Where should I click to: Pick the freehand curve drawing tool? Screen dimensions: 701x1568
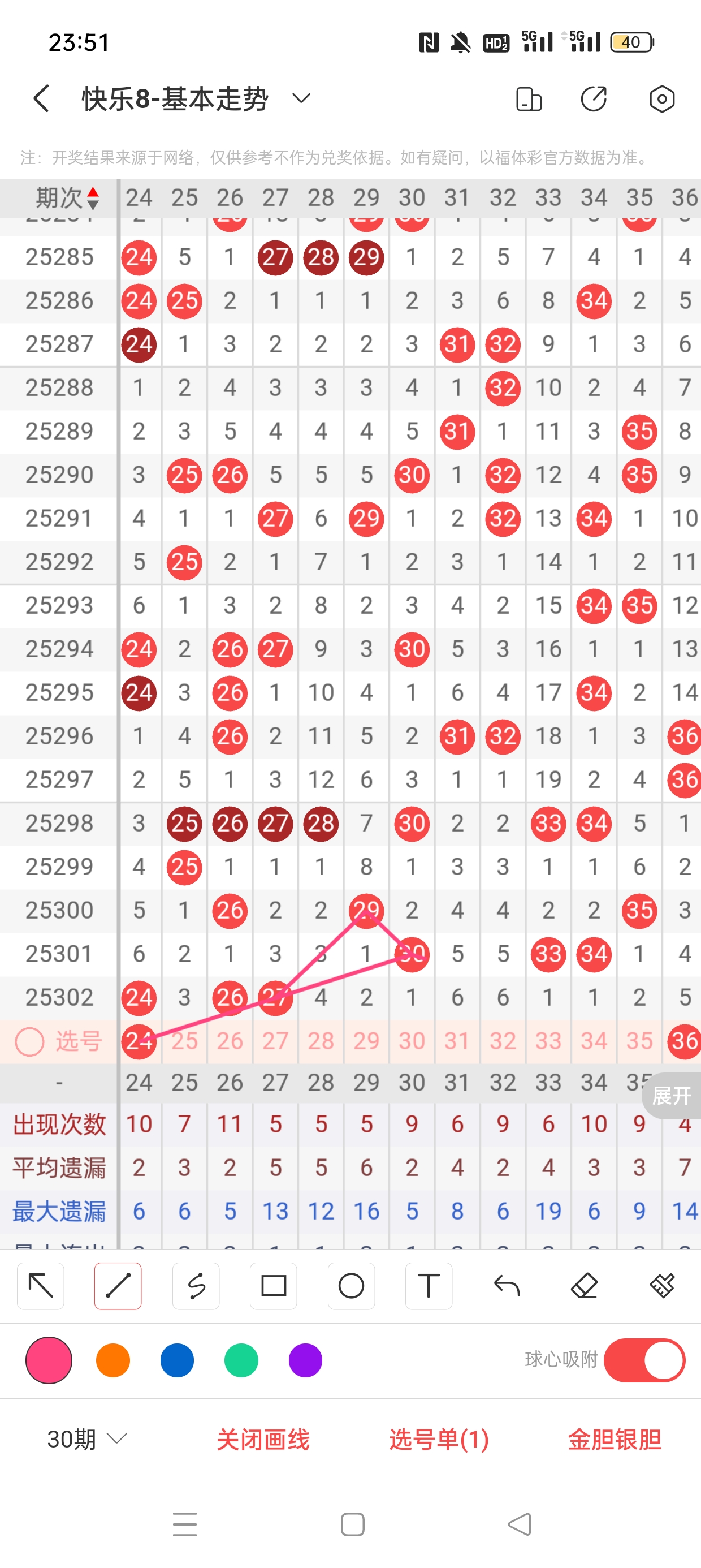(x=196, y=1286)
